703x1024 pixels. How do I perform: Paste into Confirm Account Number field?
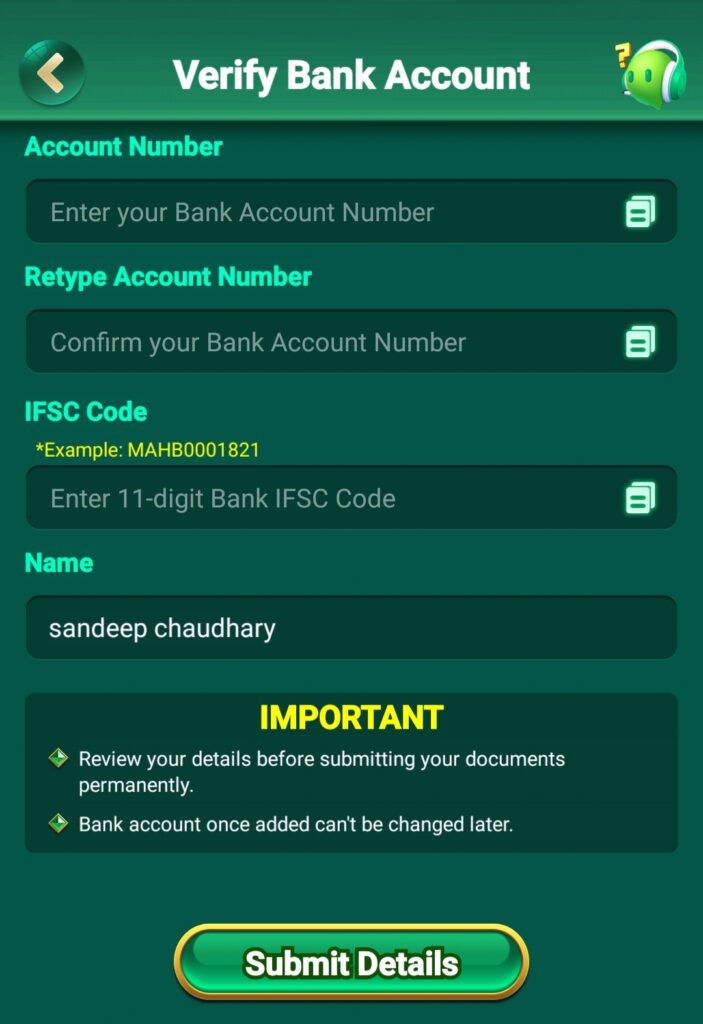coord(640,342)
